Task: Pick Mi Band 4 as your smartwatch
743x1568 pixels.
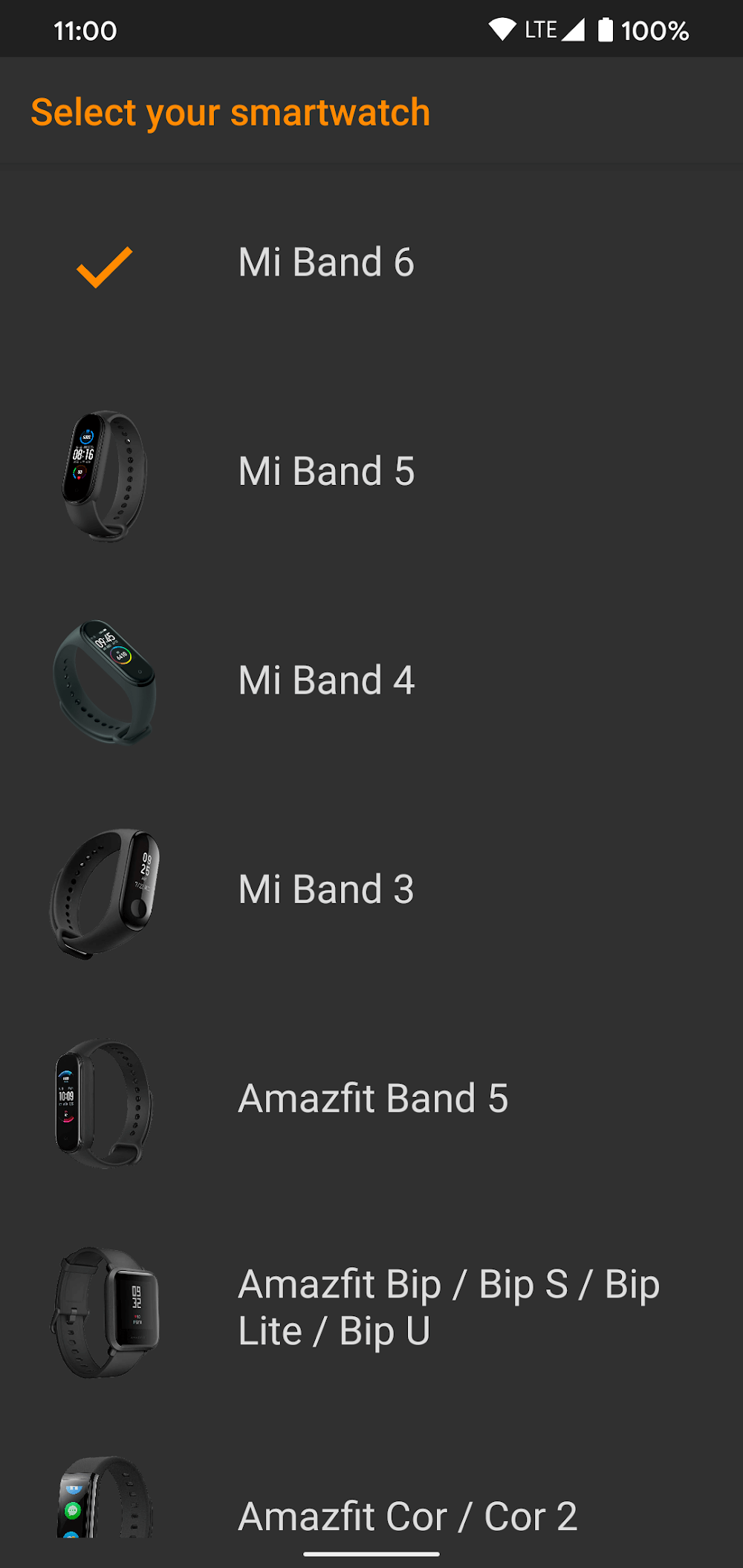Action: (325, 680)
